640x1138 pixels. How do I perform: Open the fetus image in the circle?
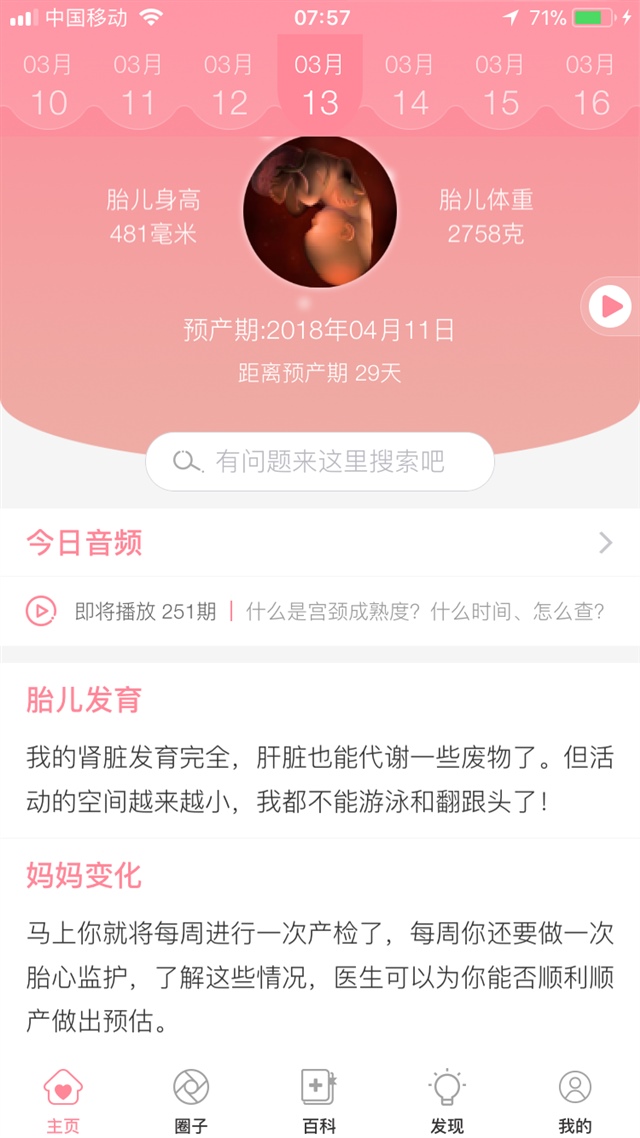pyautogui.click(x=320, y=212)
